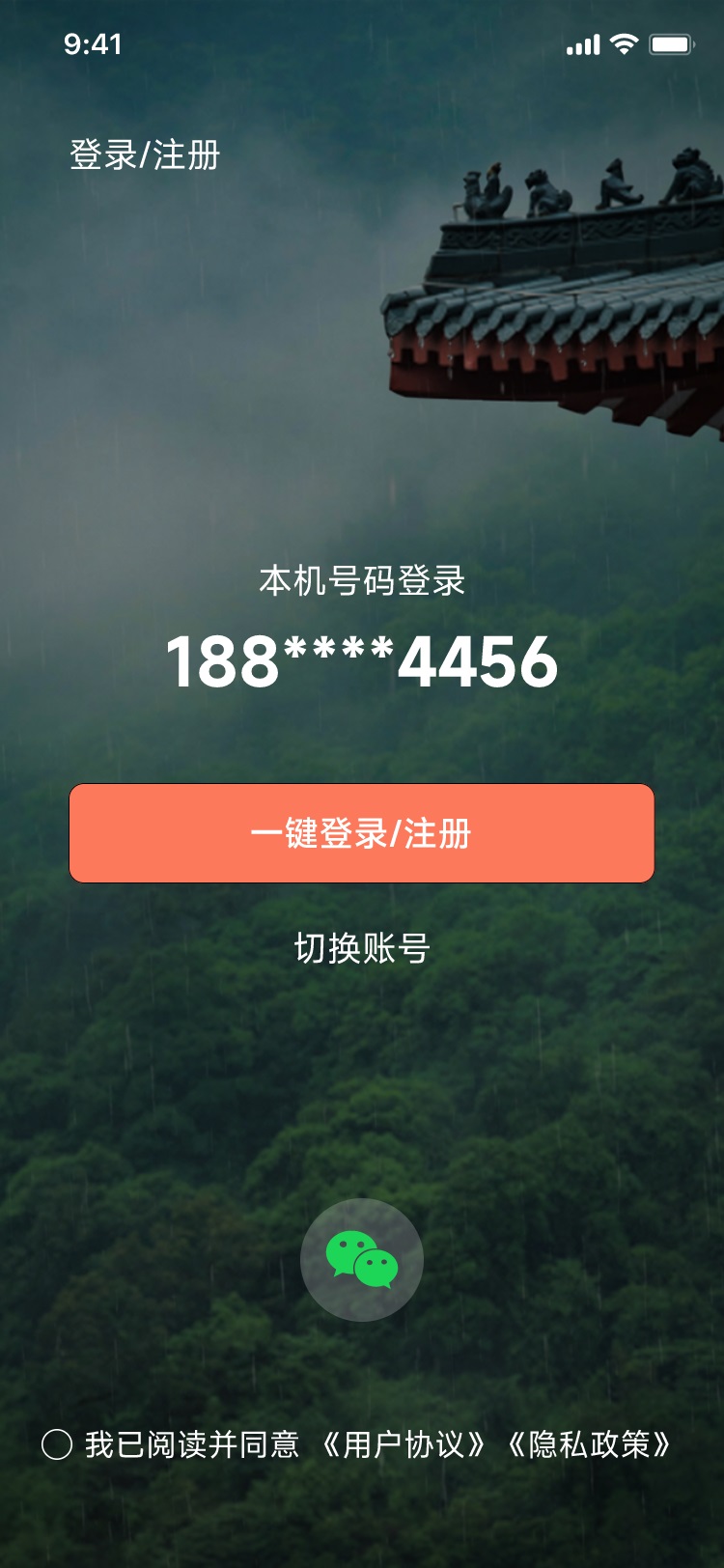Viewport: 724px width, 1568px height.
Task: Open the 《隐私政策》 link
Action: tap(589, 1444)
